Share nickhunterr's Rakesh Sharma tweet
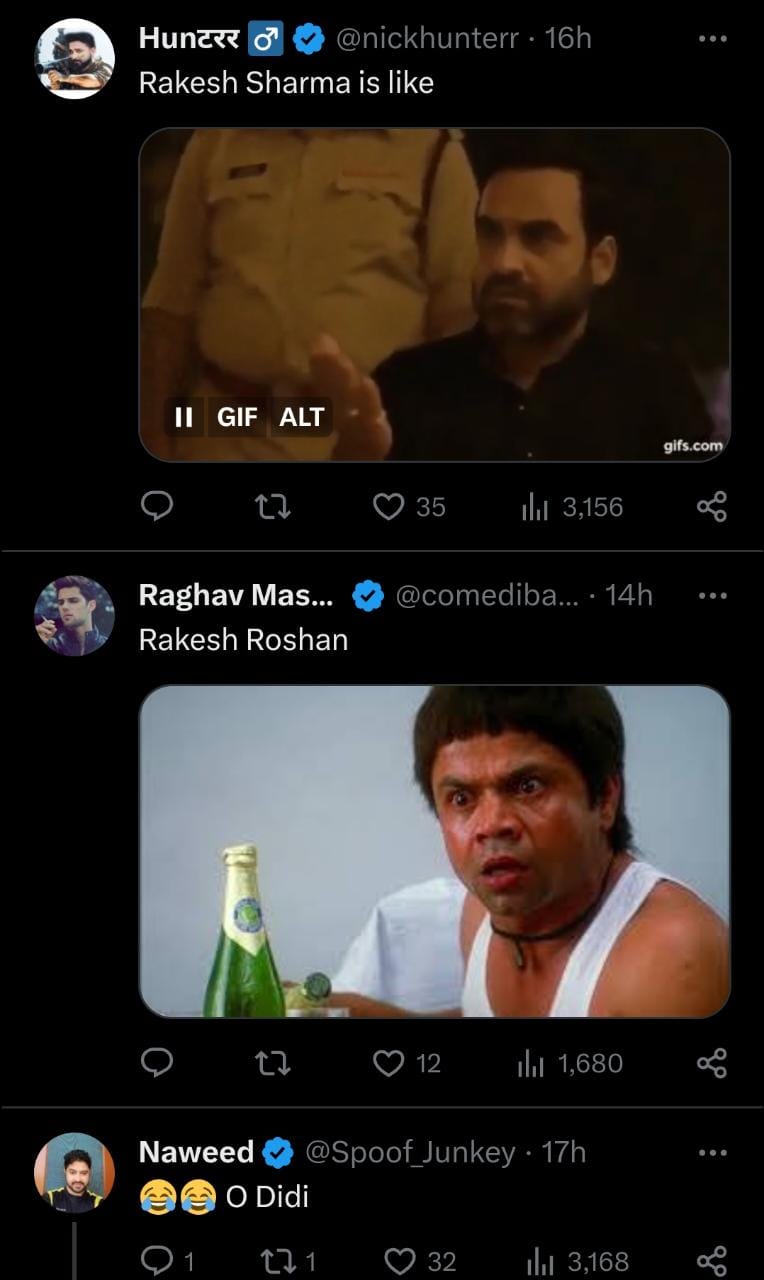The image size is (764, 1280). (x=711, y=507)
